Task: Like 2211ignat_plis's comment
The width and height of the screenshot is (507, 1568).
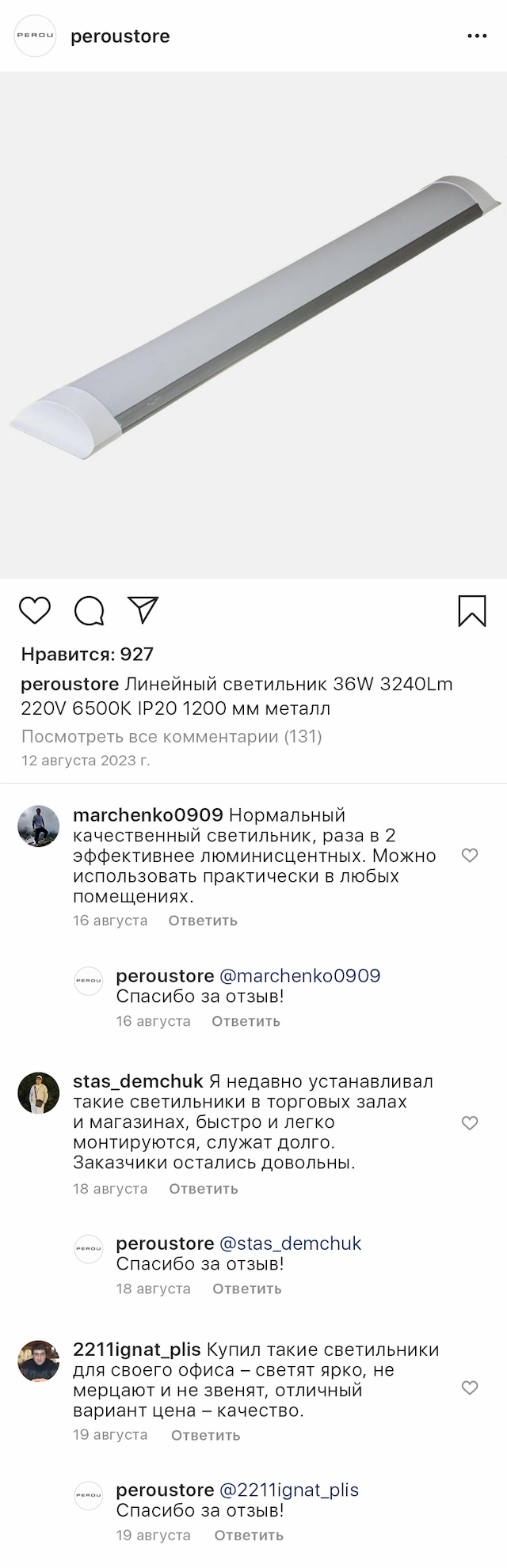Action: pyautogui.click(x=470, y=1388)
